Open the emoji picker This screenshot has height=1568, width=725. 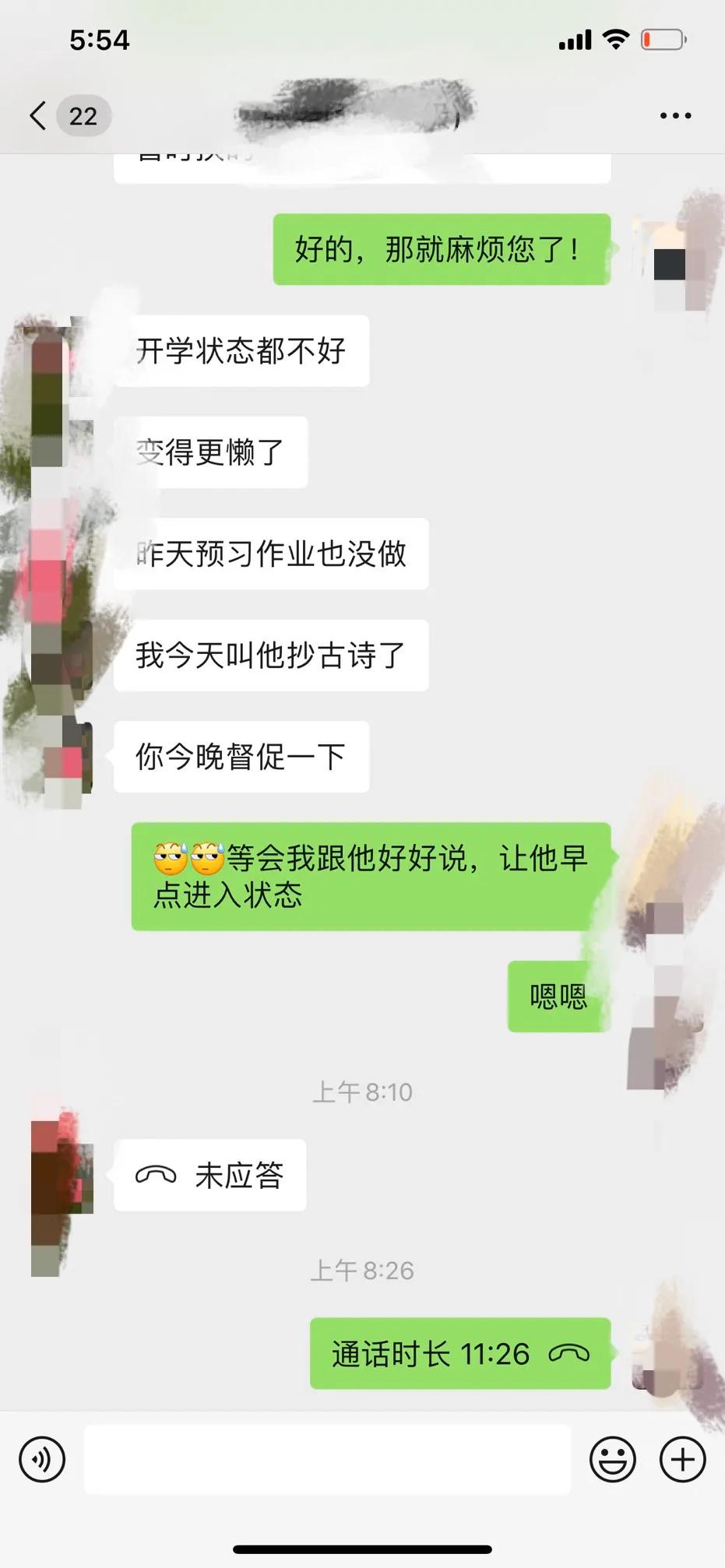pos(614,1459)
